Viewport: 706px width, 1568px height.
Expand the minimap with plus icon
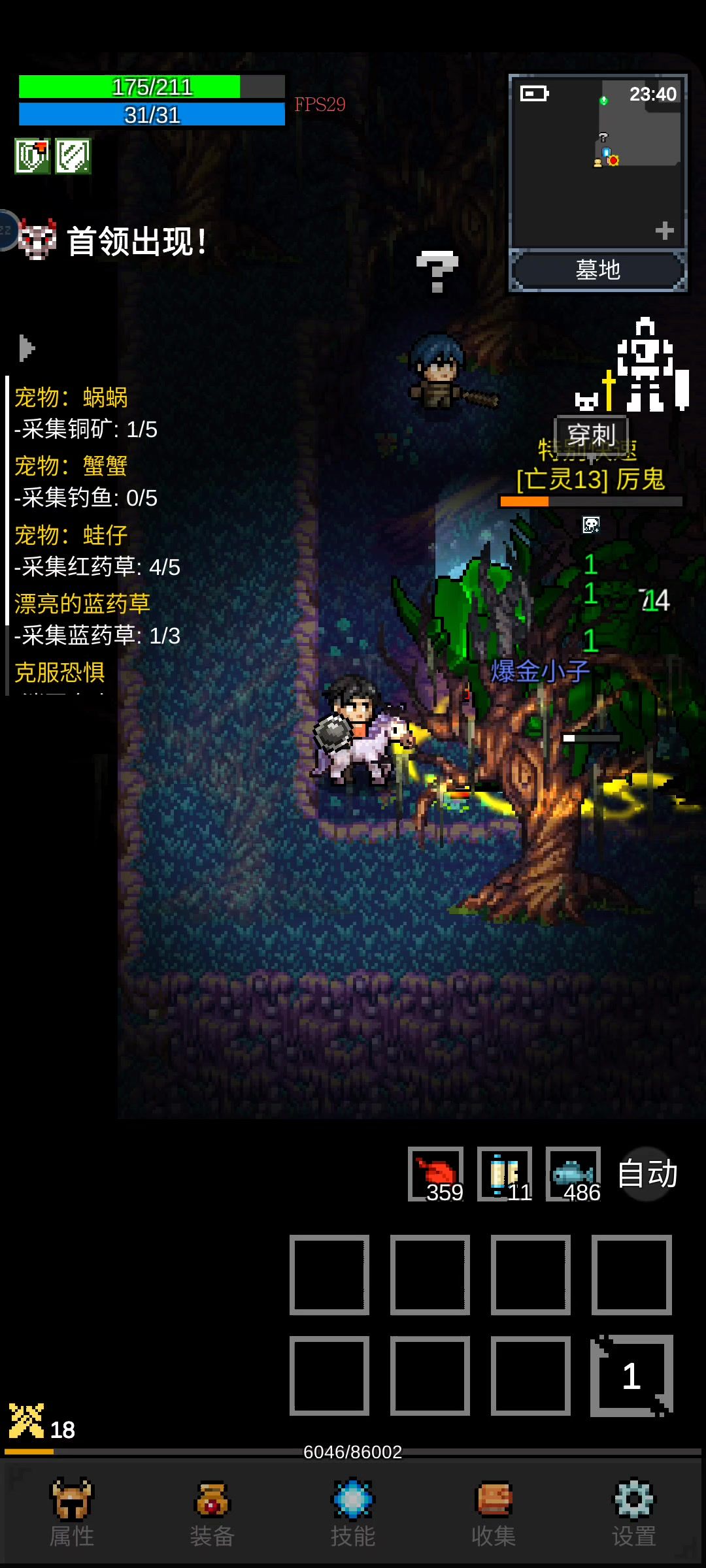pos(664,231)
